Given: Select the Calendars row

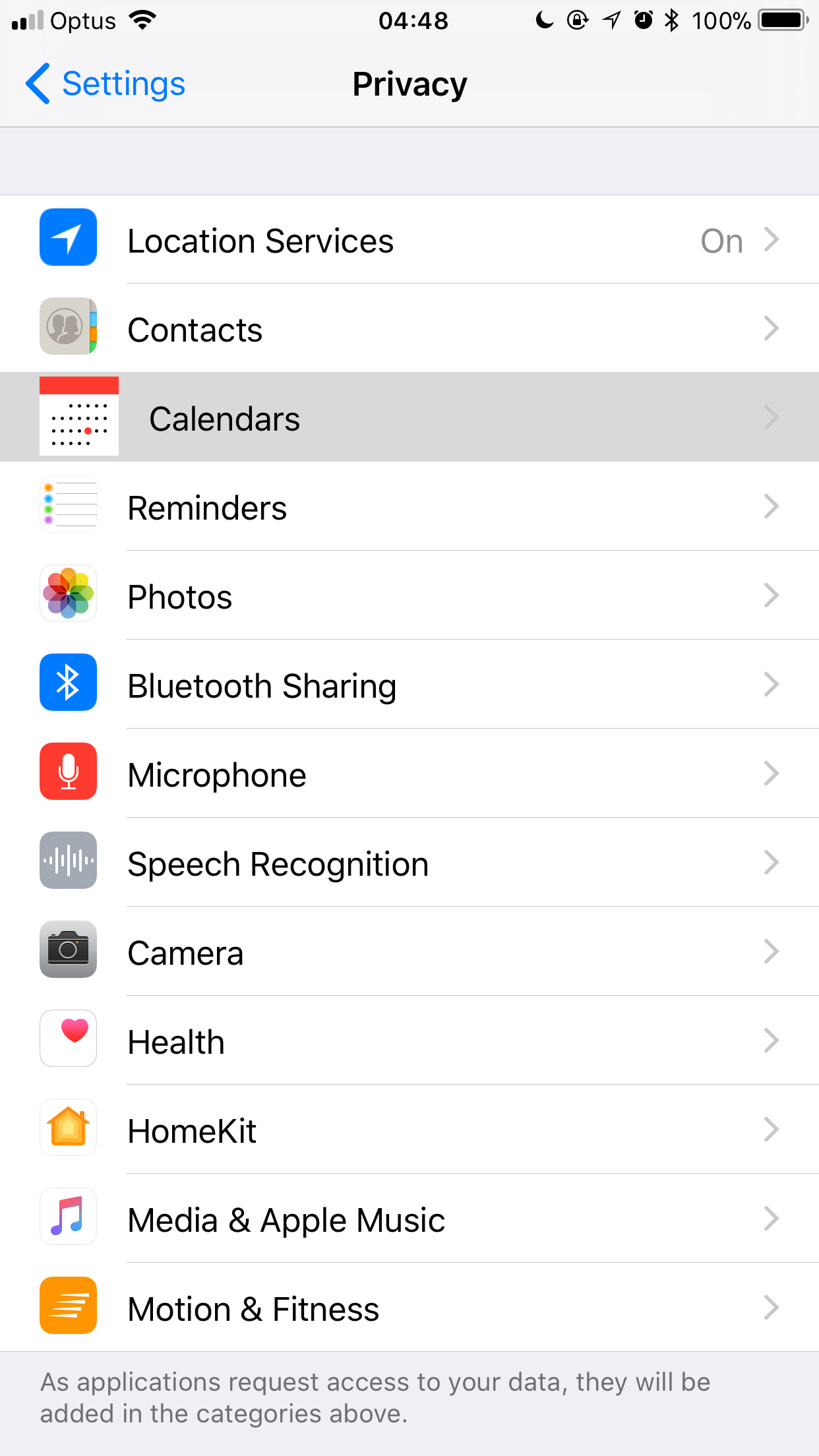Looking at the screenshot, I should [409, 418].
